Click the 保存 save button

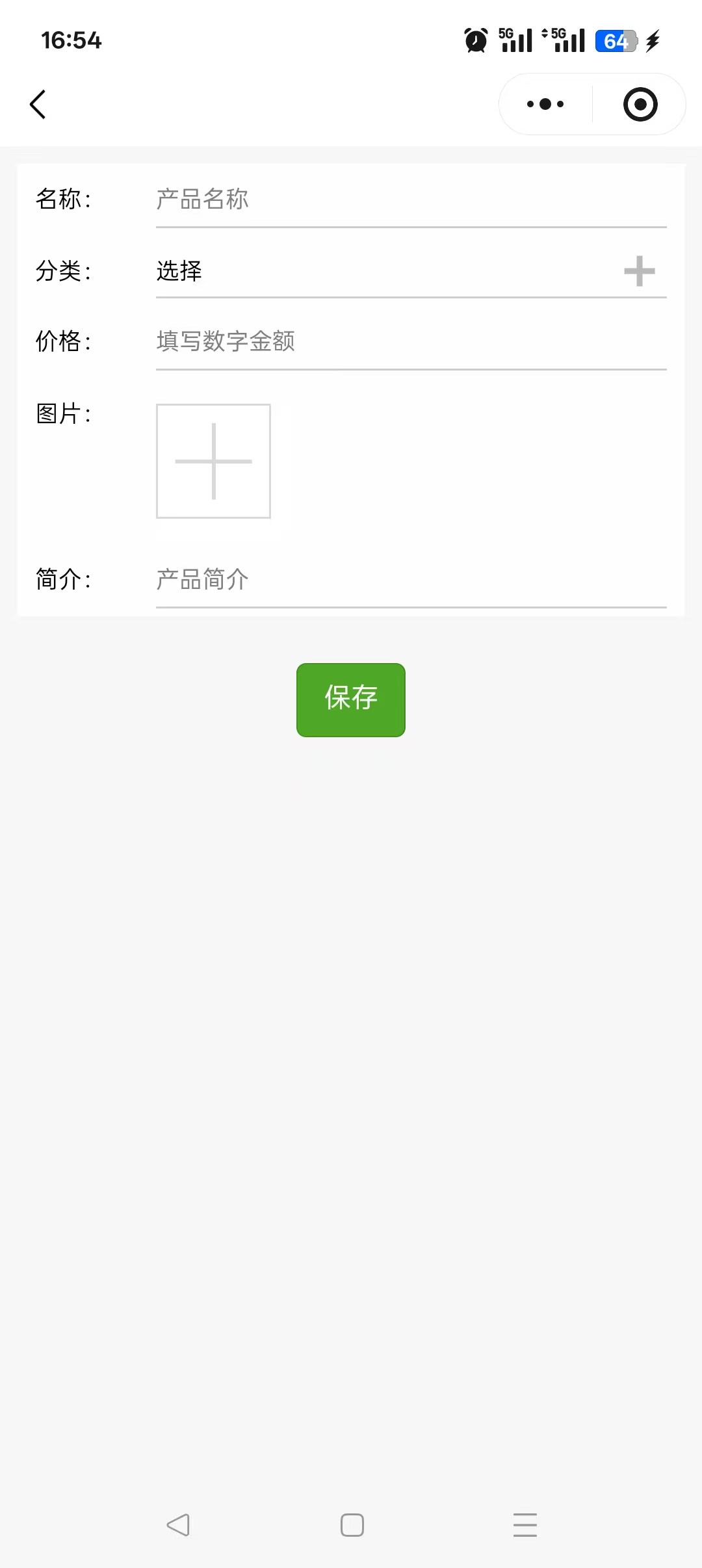(x=350, y=699)
